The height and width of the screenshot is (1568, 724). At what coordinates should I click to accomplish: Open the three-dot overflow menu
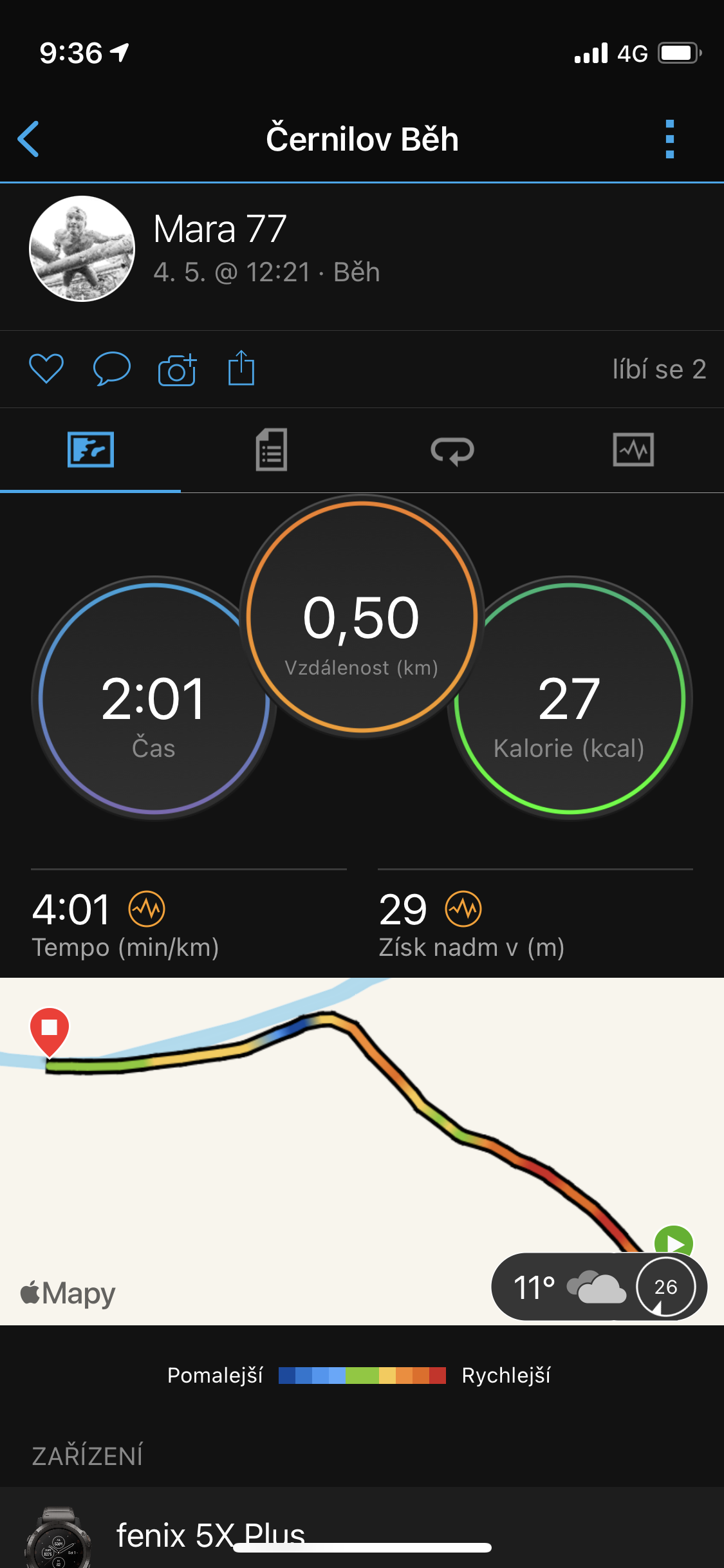(670, 139)
